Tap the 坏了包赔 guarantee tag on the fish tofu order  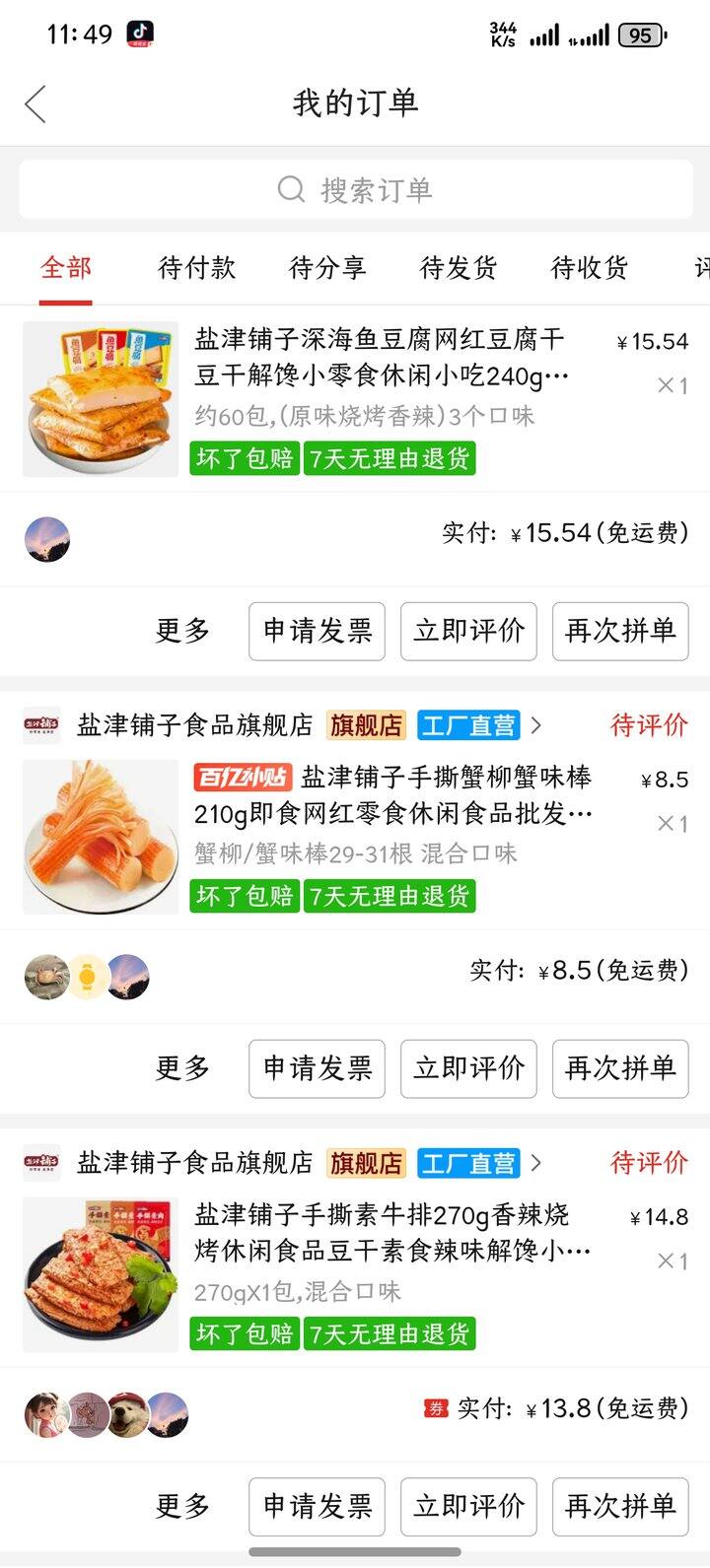[244, 457]
